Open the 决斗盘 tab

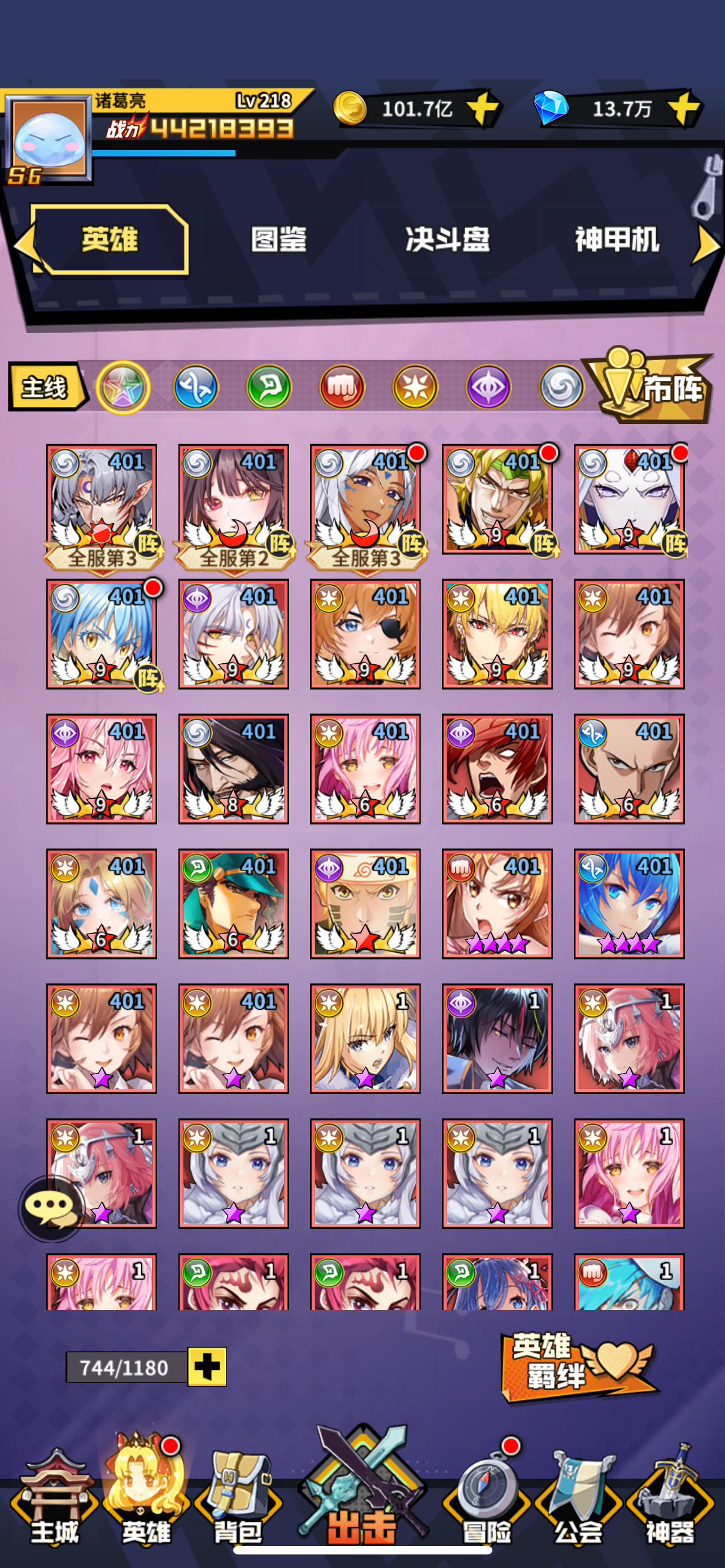point(447,239)
